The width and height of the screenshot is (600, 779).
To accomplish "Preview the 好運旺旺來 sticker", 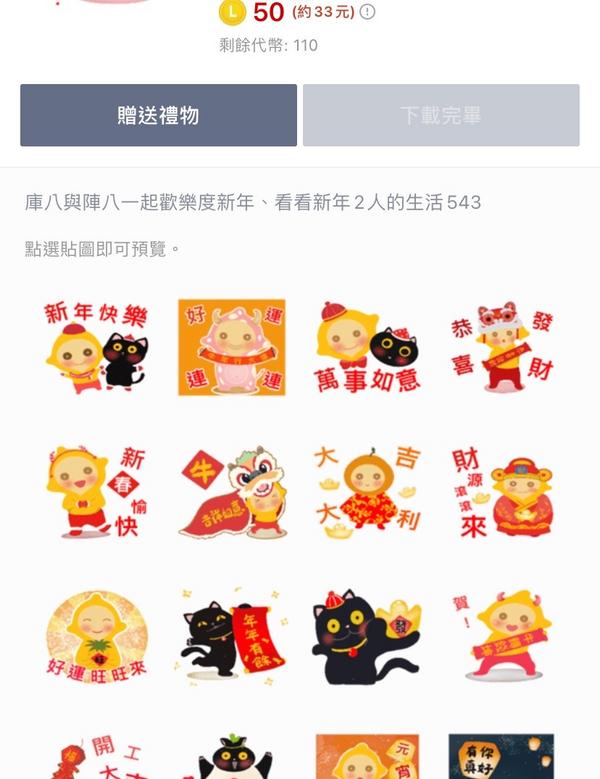I will coord(96,635).
